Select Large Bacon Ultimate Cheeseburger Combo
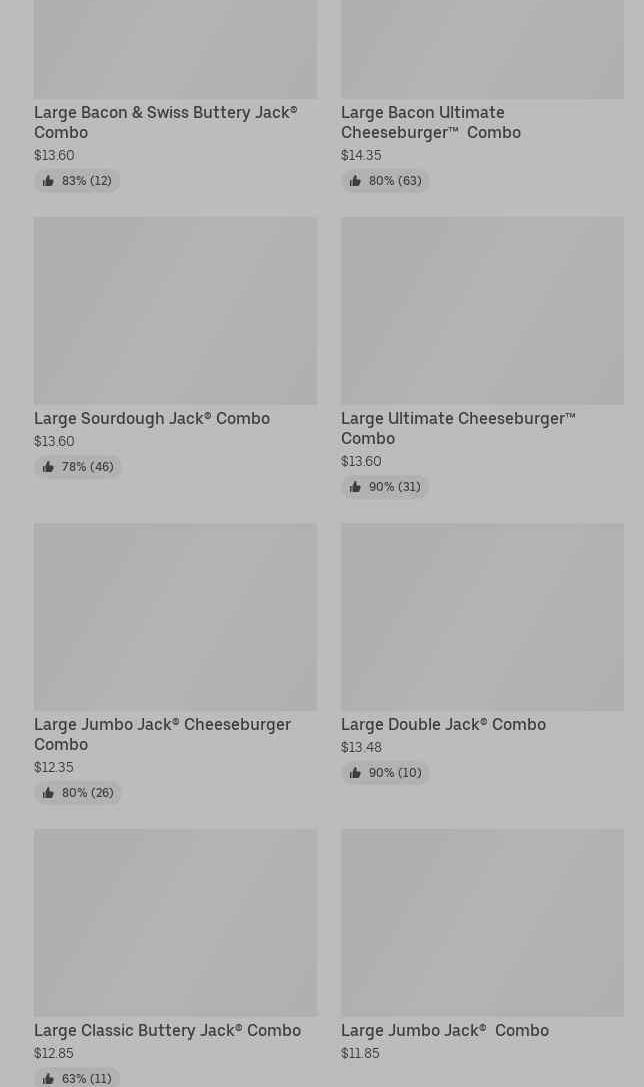This screenshot has width=644, height=1087. (430, 122)
